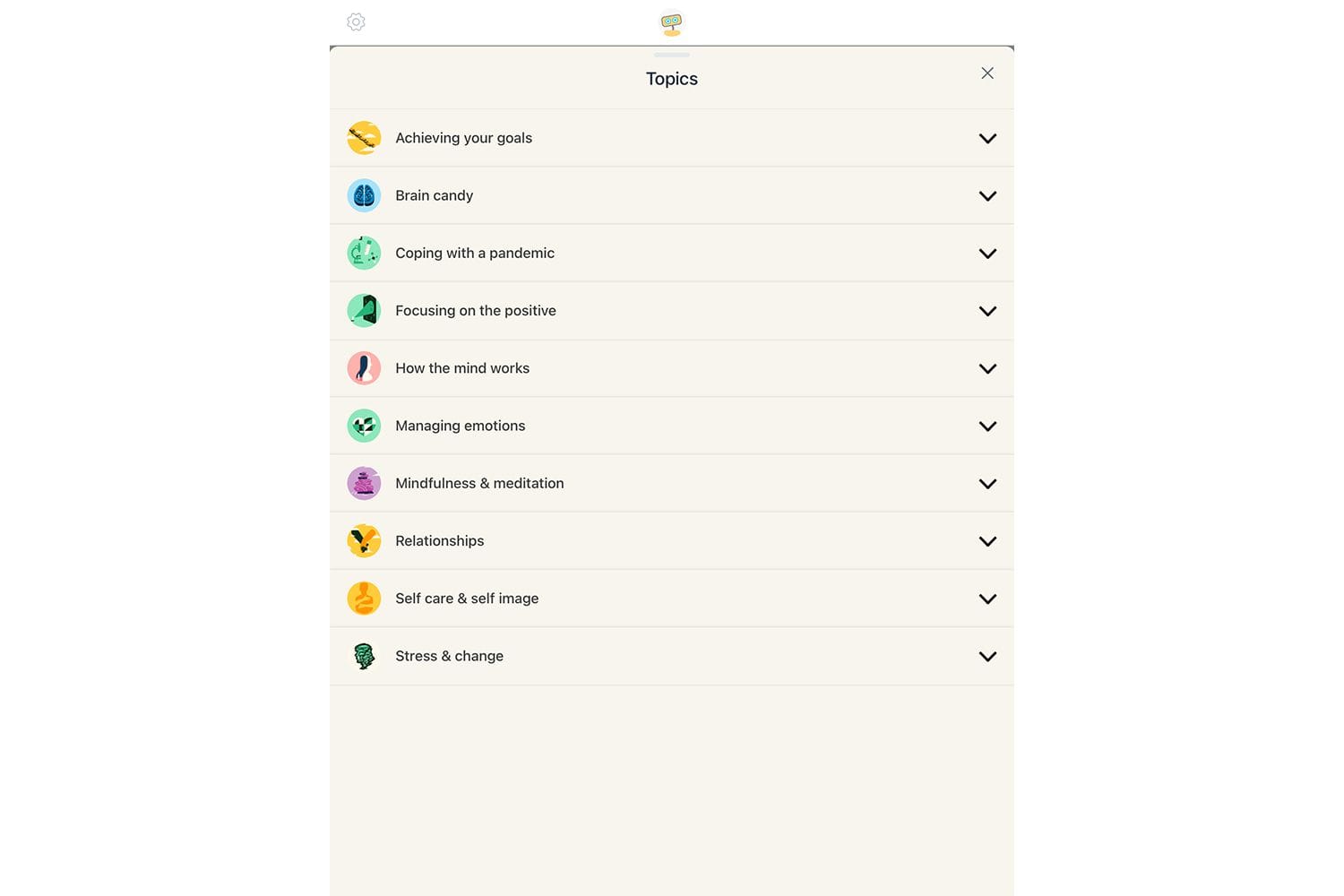Expand Achieving your goals topic

[x=986, y=139]
